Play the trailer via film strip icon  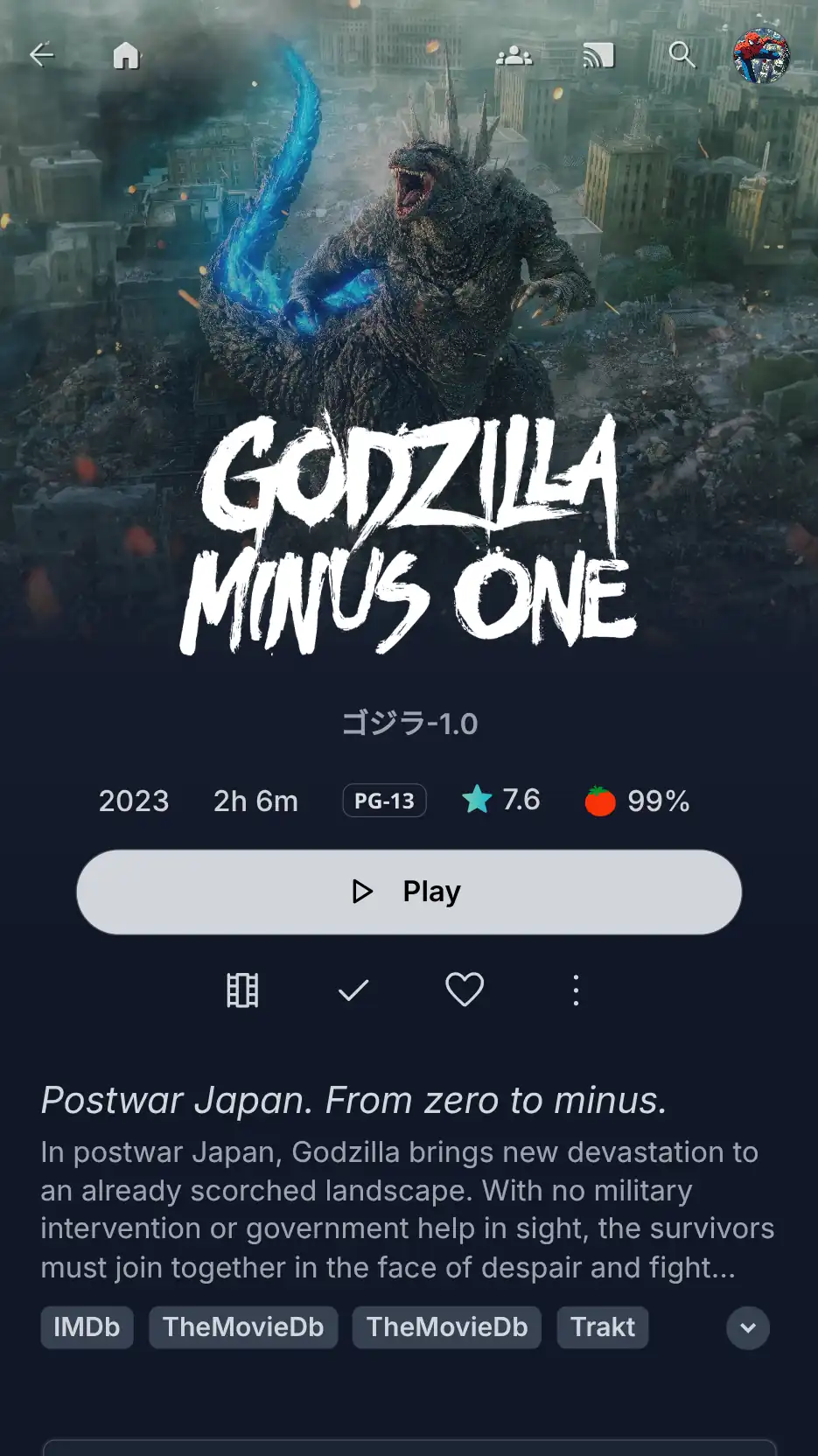coord(242,990)
